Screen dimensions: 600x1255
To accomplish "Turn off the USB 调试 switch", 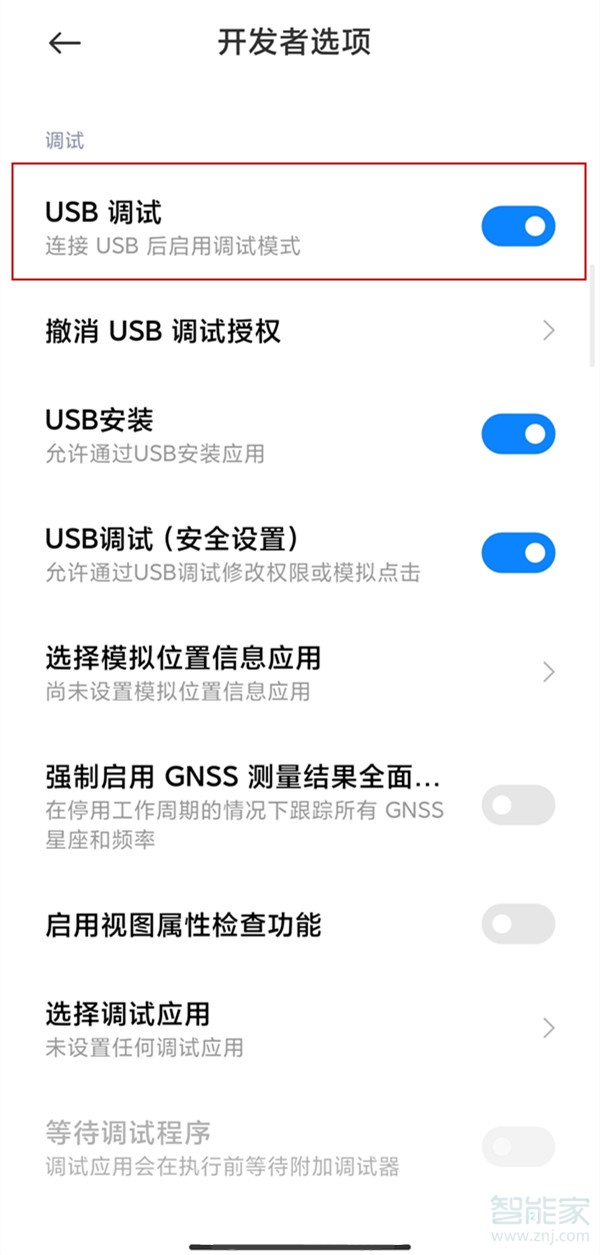I will (x=518, y=227).
